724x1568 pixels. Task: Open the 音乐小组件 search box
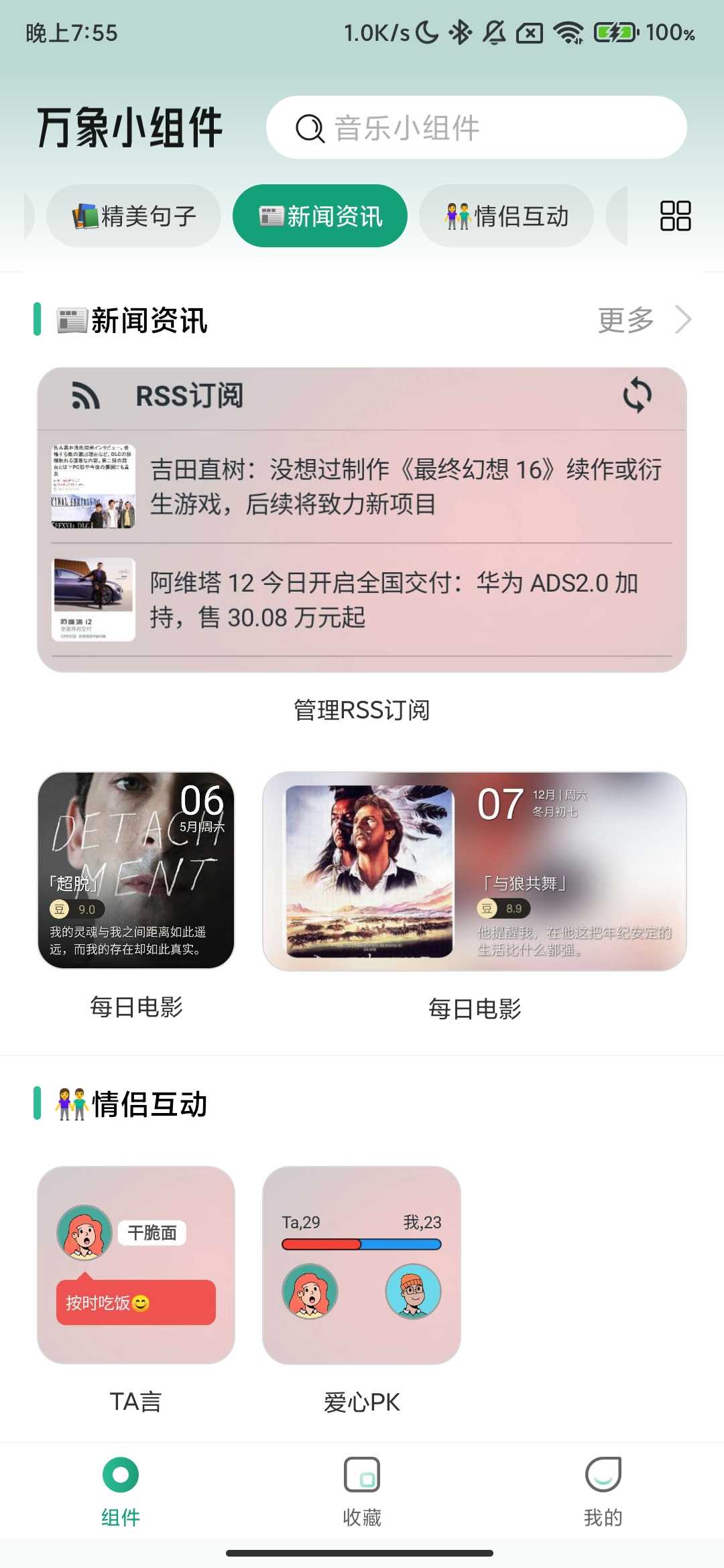[x=476, y=127]
